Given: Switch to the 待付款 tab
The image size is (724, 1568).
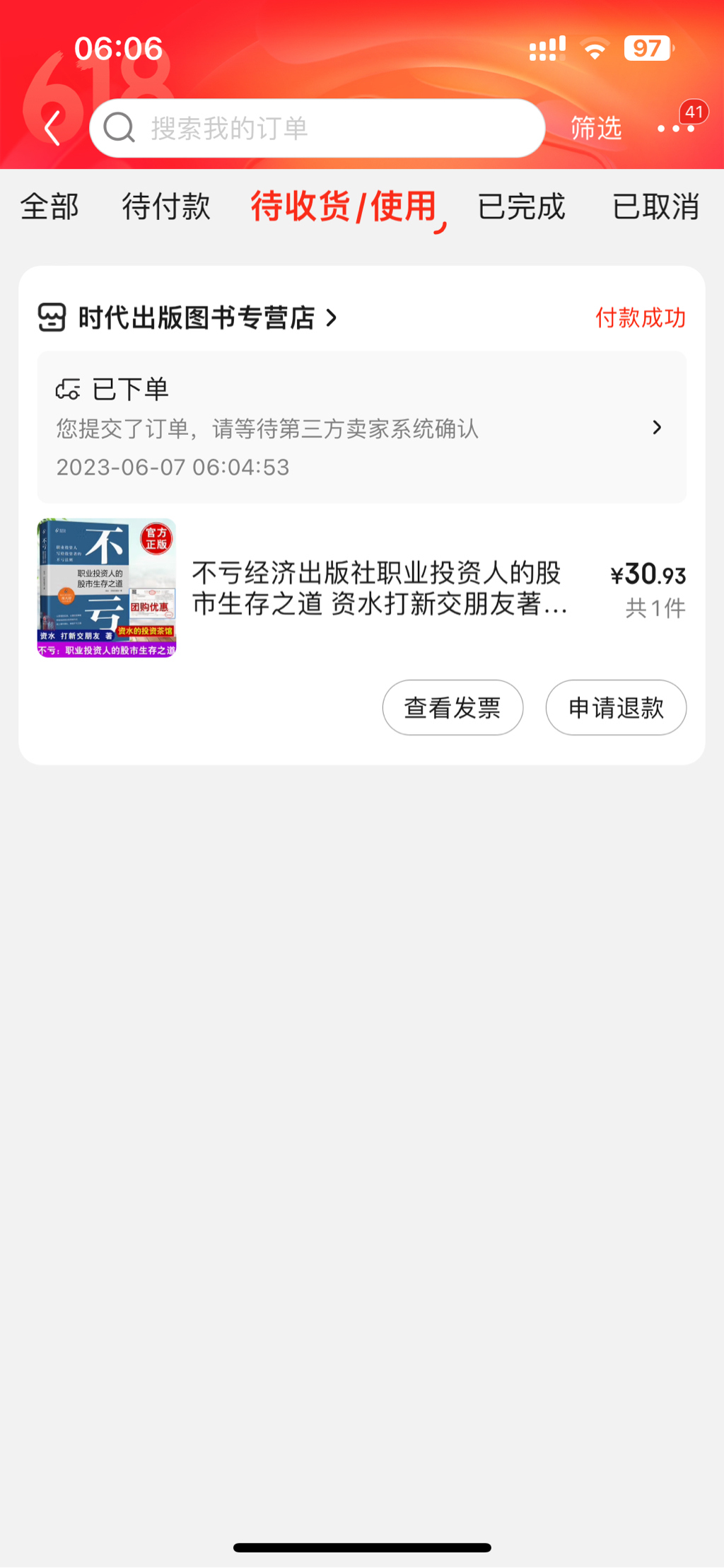Looking at the screenshot, I should 166,207.
